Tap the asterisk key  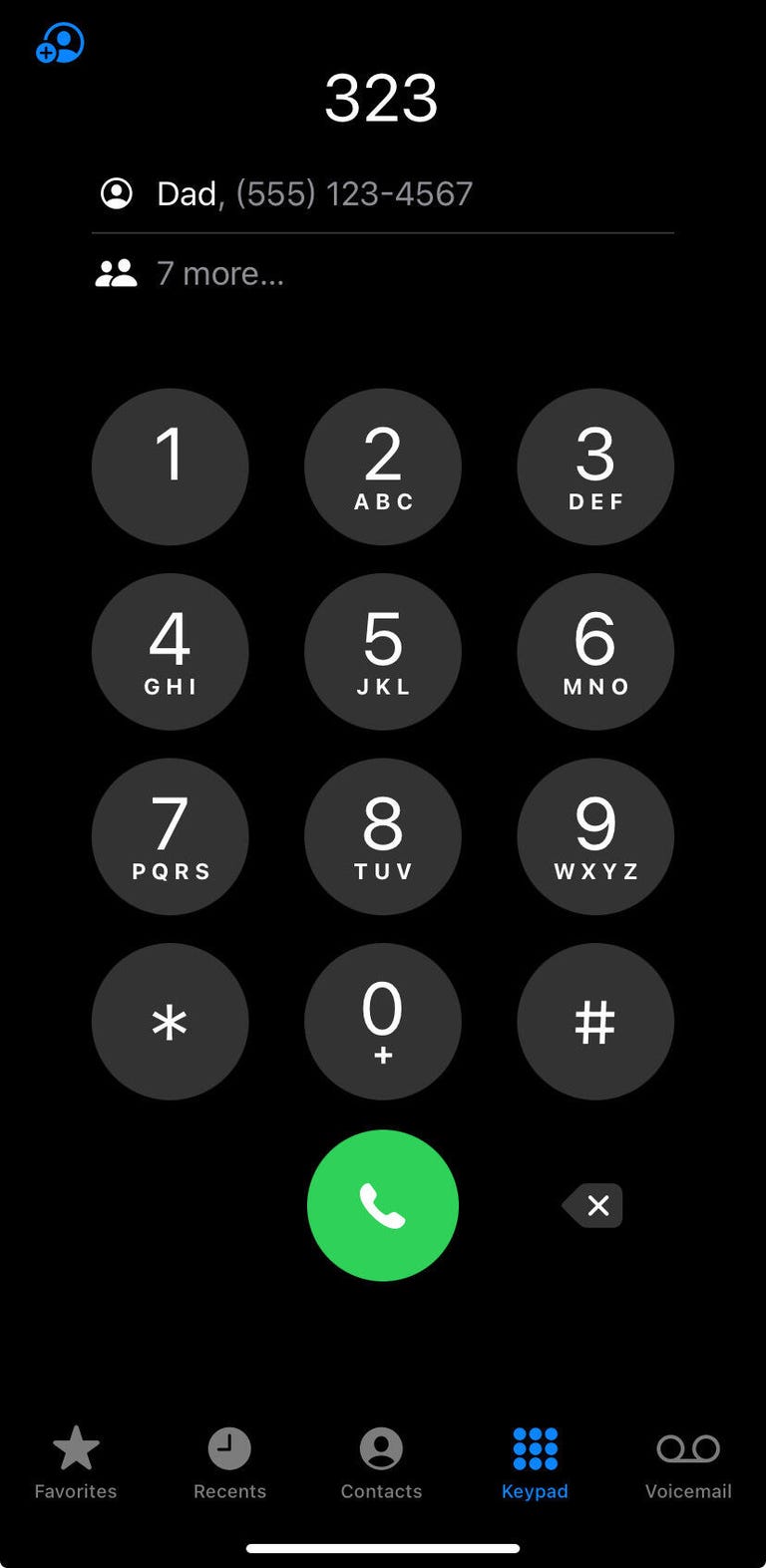(170, 1021)
